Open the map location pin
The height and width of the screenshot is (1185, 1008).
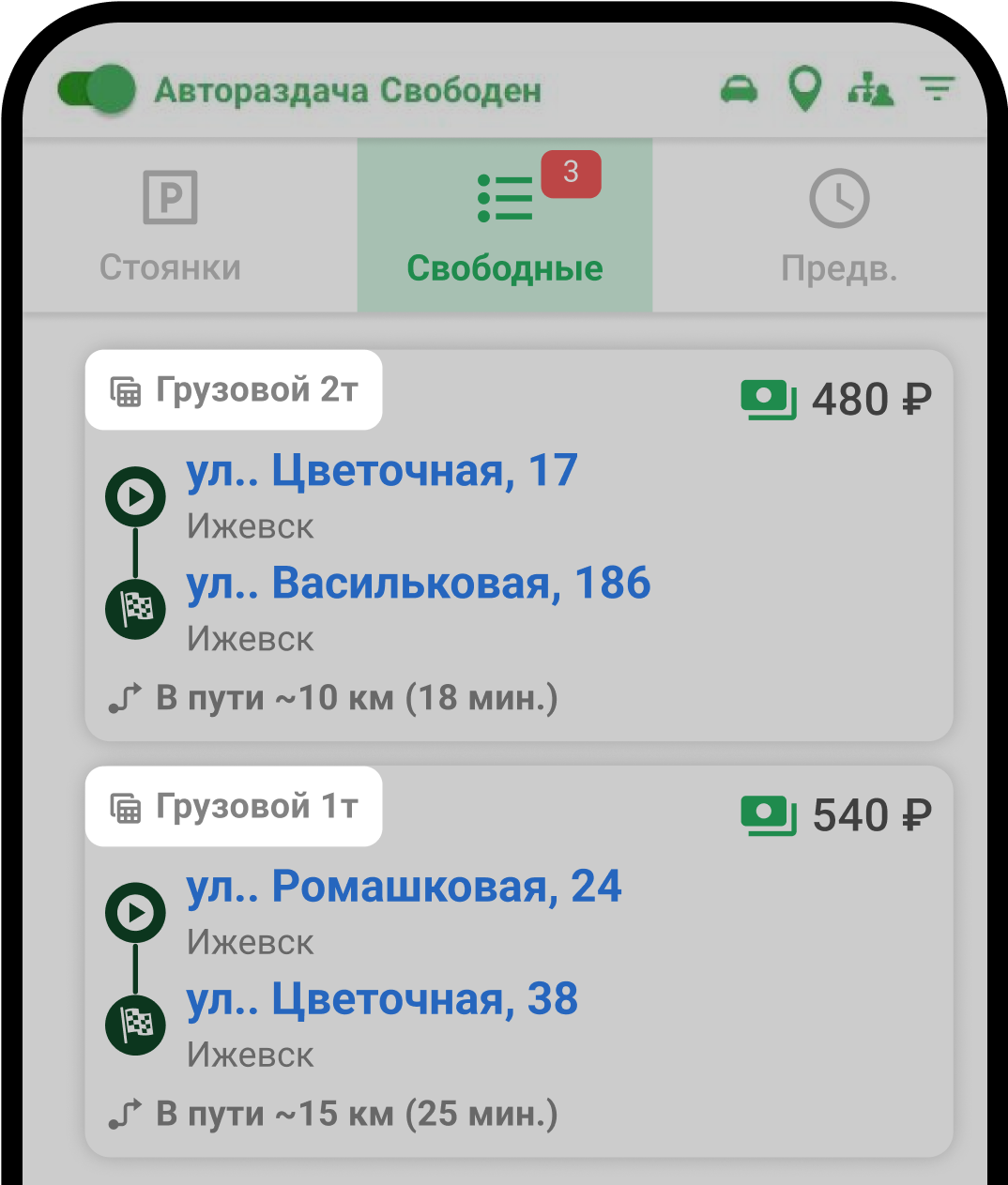(804, 90)
